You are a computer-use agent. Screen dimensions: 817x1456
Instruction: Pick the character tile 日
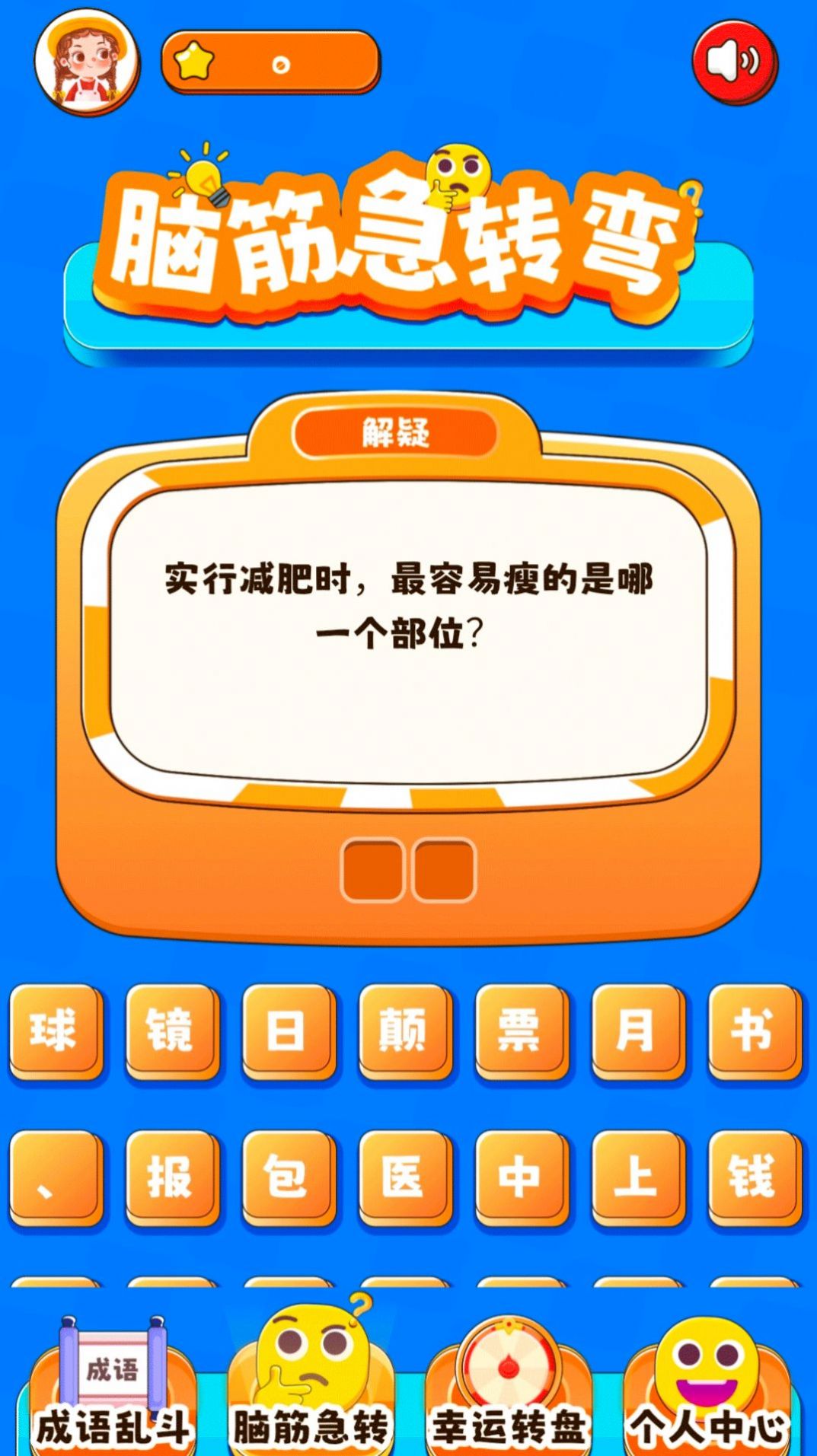tap(289, 1031)
